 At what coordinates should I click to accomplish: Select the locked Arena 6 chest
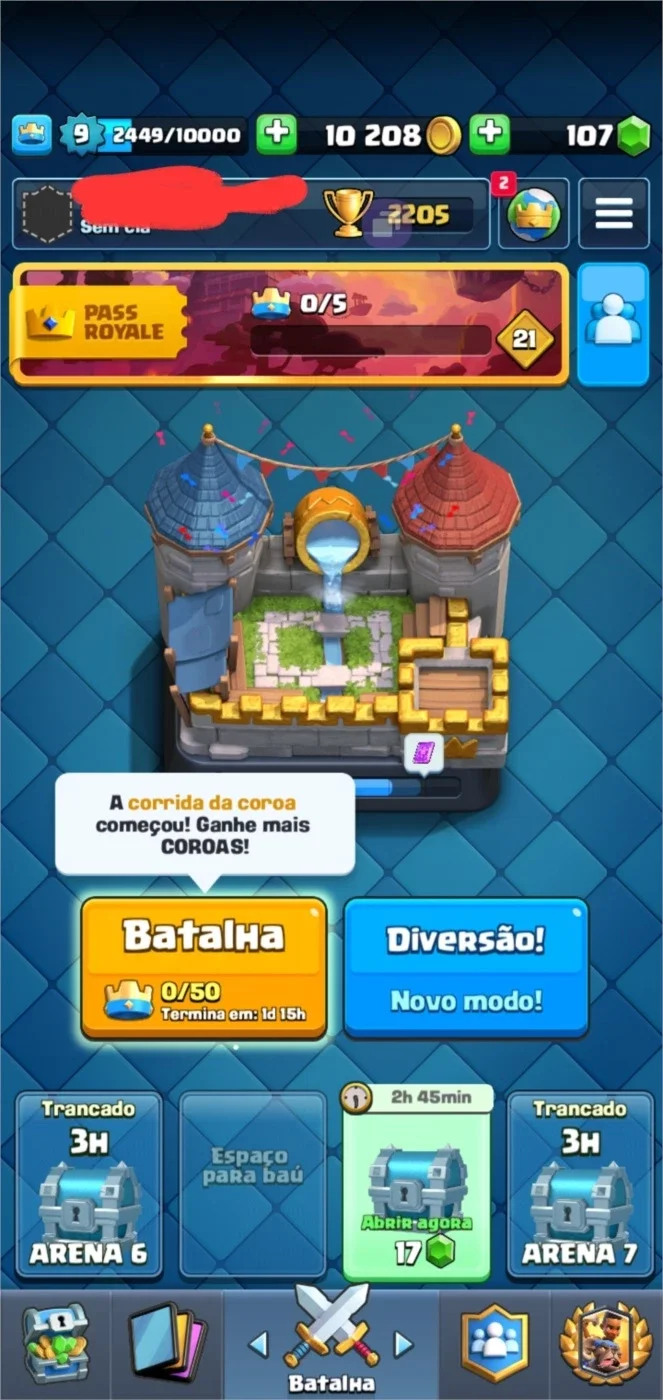coord(89,1186)
